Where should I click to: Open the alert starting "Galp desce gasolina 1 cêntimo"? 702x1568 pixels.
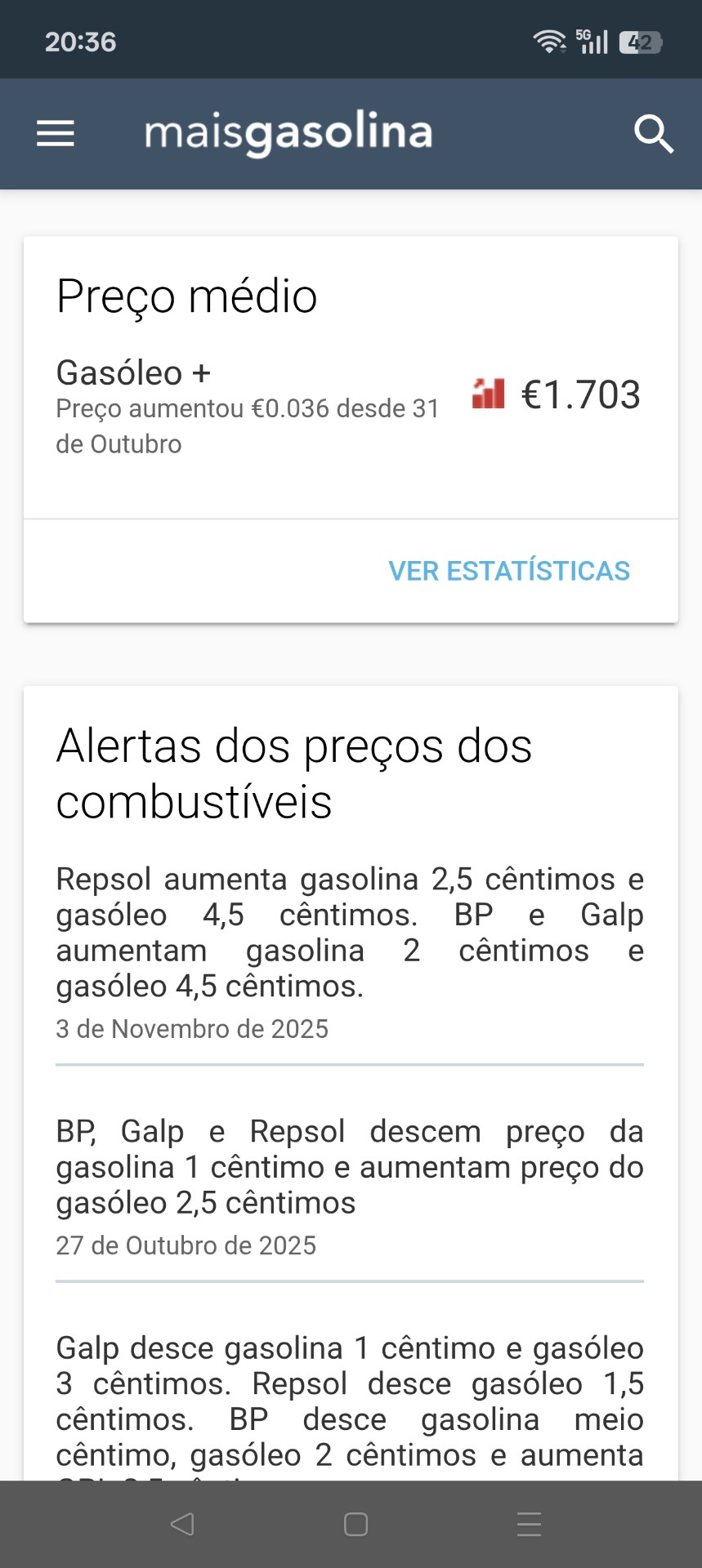click(350, 1401)
